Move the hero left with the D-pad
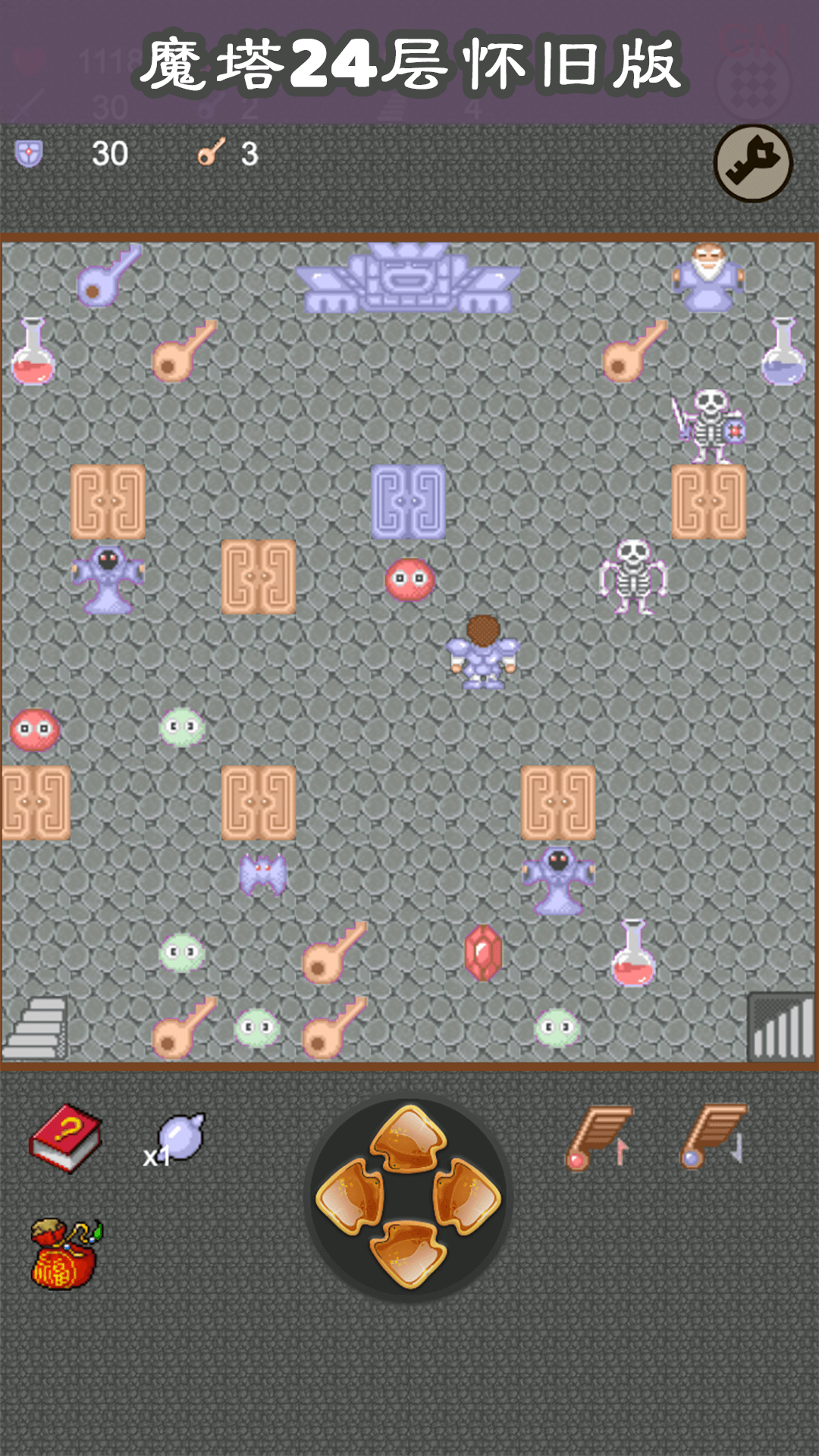The image size is (819, 1456). [350, 1197]
